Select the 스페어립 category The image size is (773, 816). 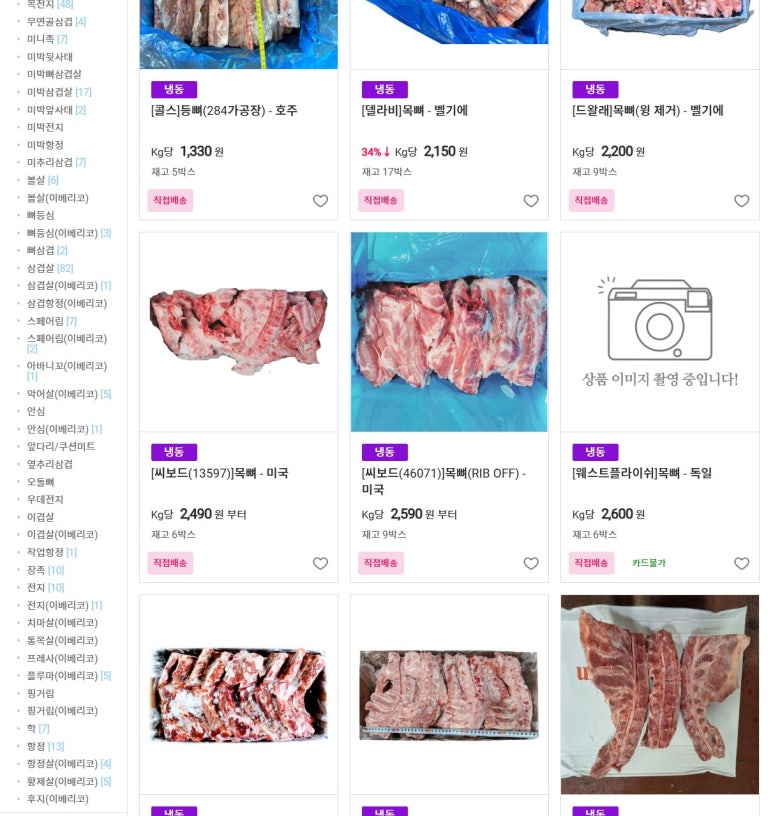(x=45, y=321)
